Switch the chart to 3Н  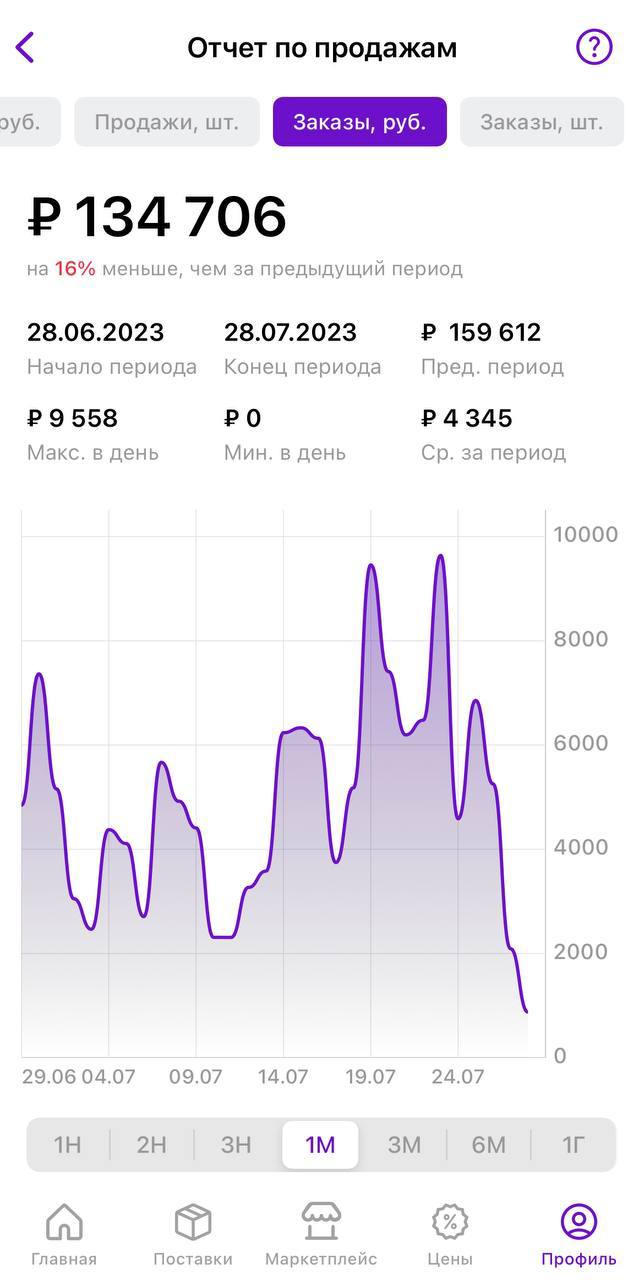click(x=236, y=1145)
